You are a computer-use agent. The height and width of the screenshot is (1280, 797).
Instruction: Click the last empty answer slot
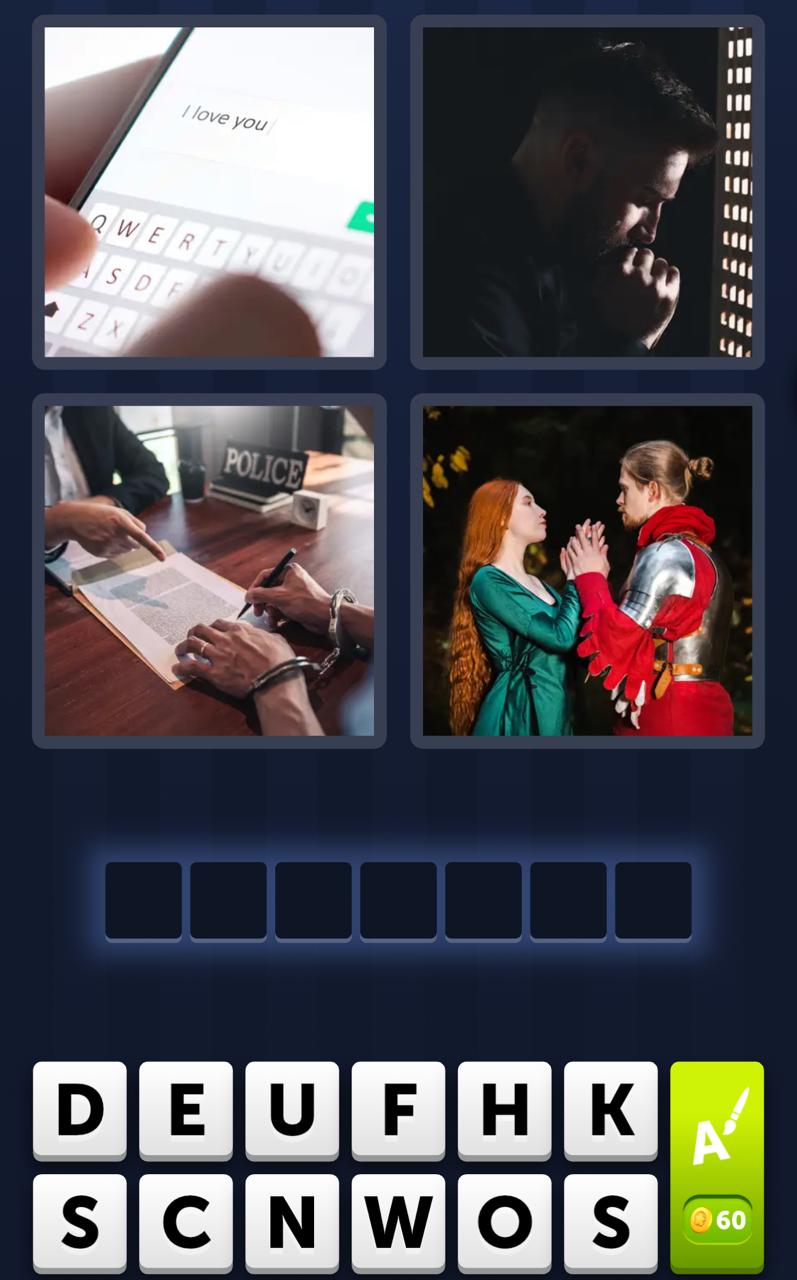point(653,899)
